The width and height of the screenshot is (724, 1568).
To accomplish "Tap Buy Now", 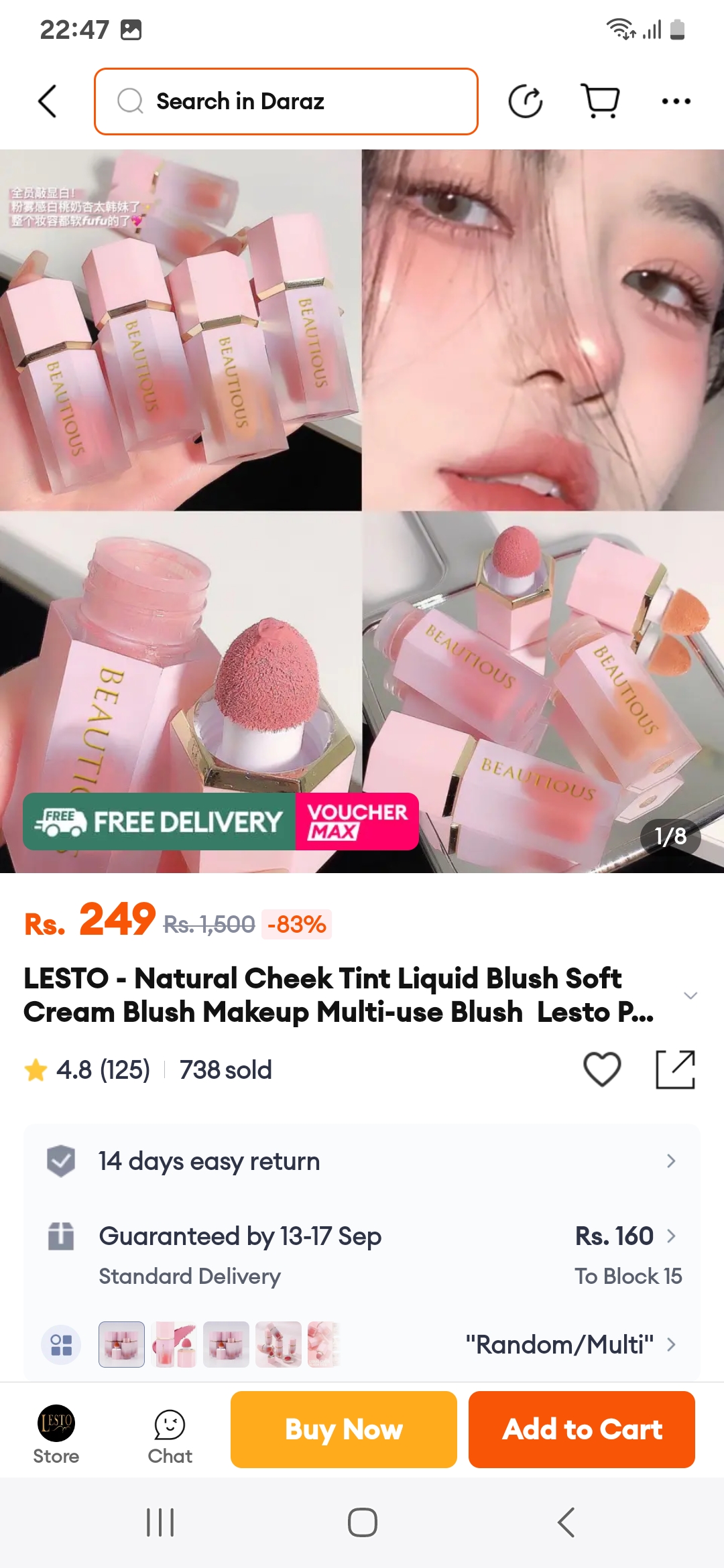I will point(343,1429).
